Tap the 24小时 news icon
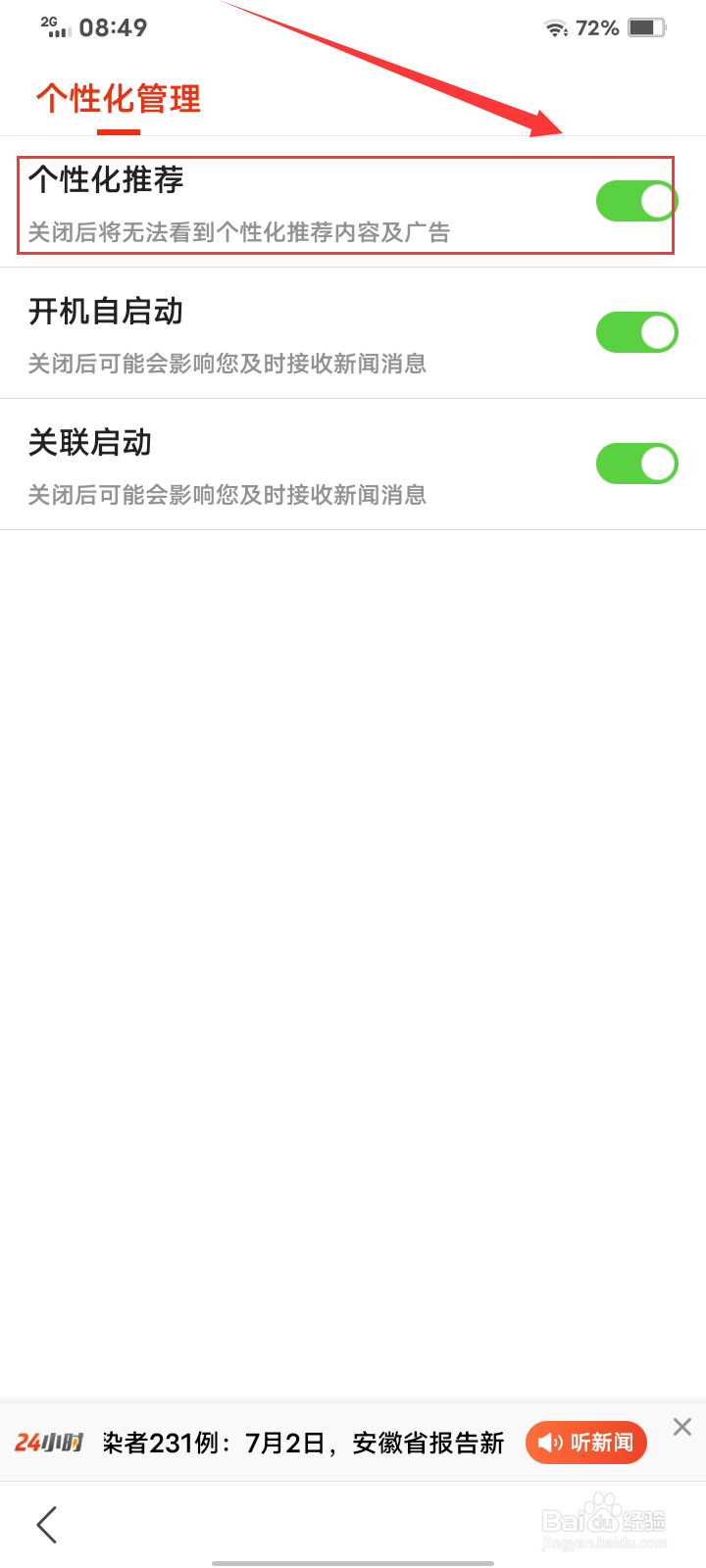This screenshot has height=1568, width=706. (49, 1443)
